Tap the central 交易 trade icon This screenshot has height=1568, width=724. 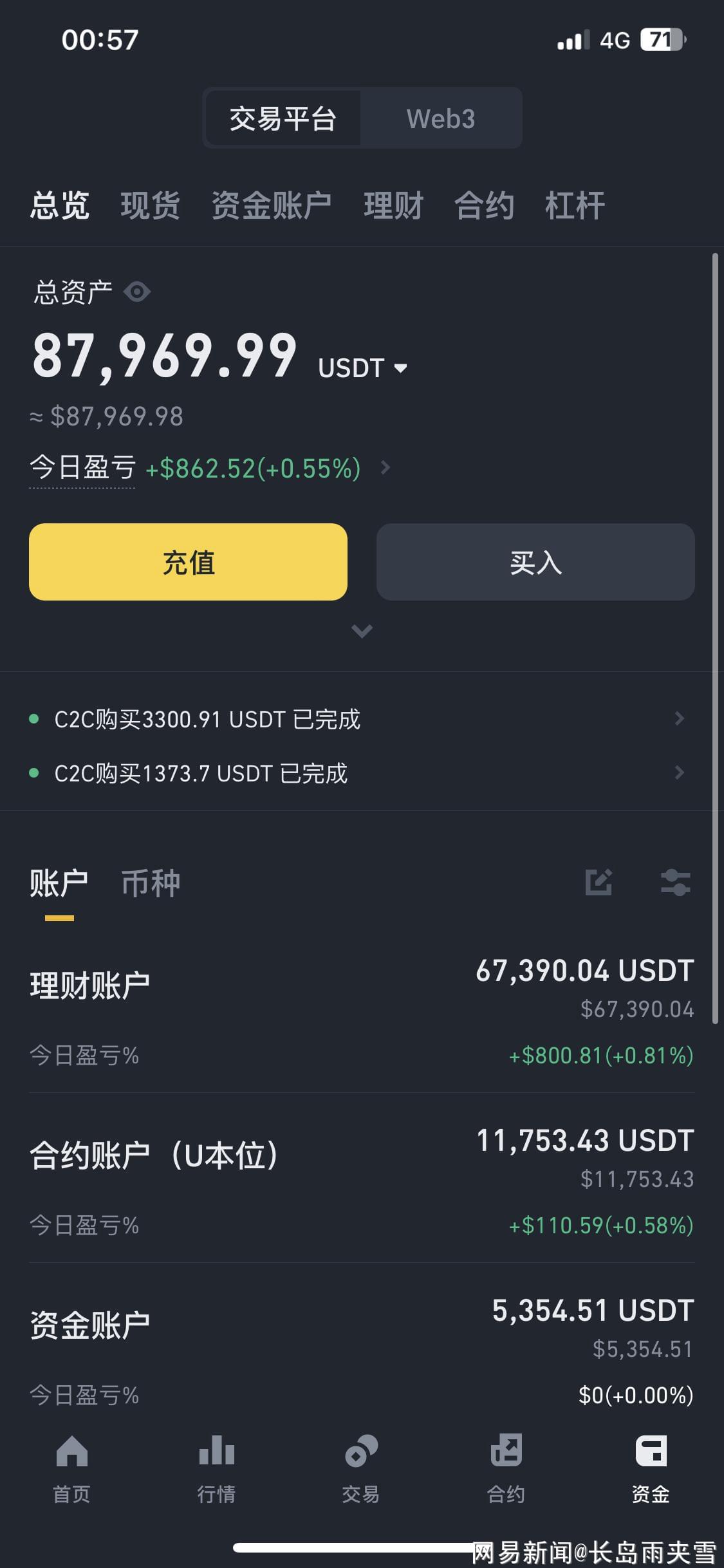362,1474
